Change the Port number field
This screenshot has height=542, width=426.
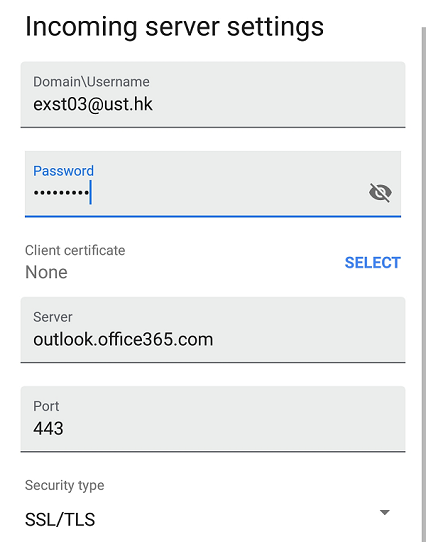pyautogui.click(x=213, y=419)
